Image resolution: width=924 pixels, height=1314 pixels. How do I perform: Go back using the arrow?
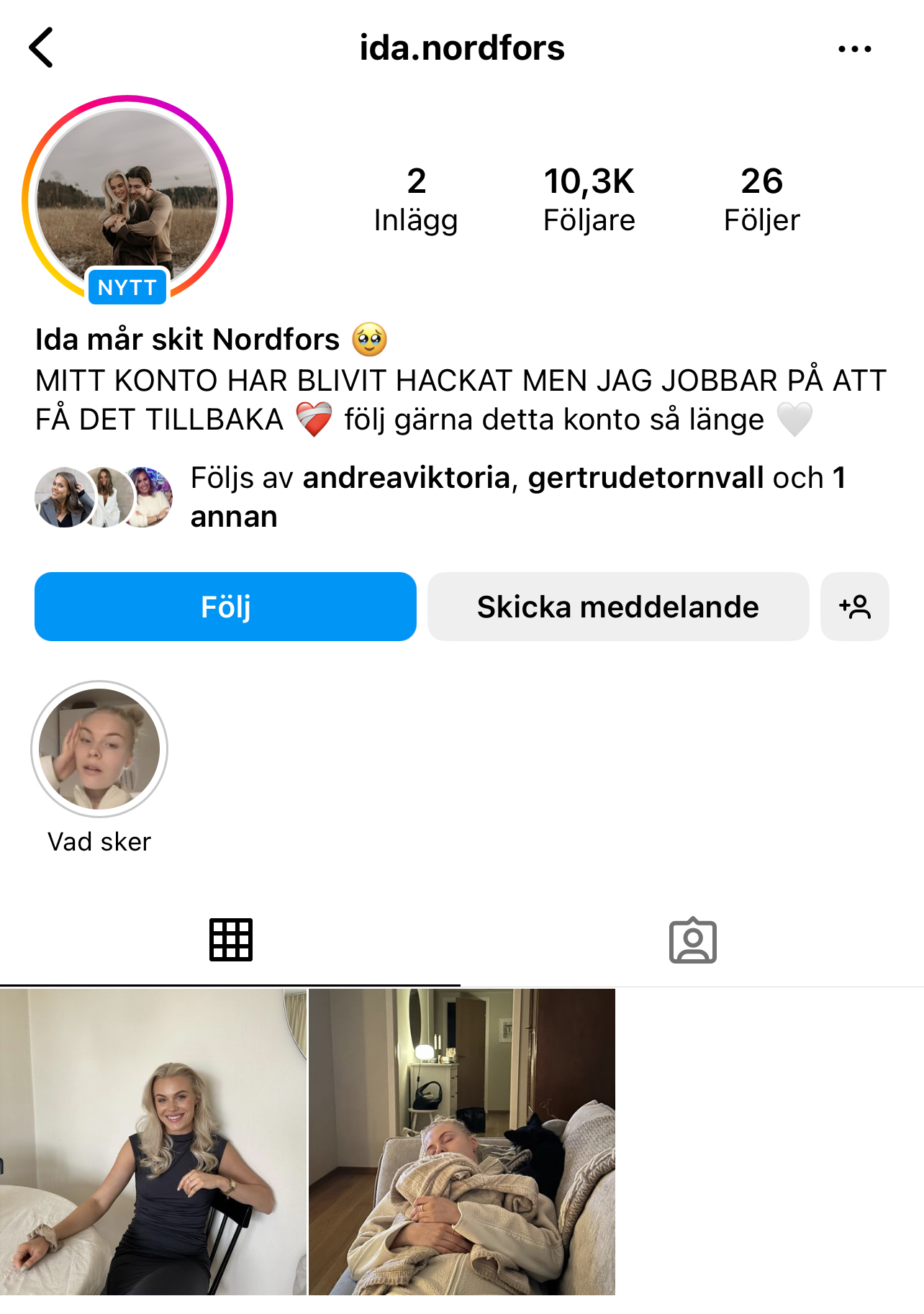tap(42, 47)
